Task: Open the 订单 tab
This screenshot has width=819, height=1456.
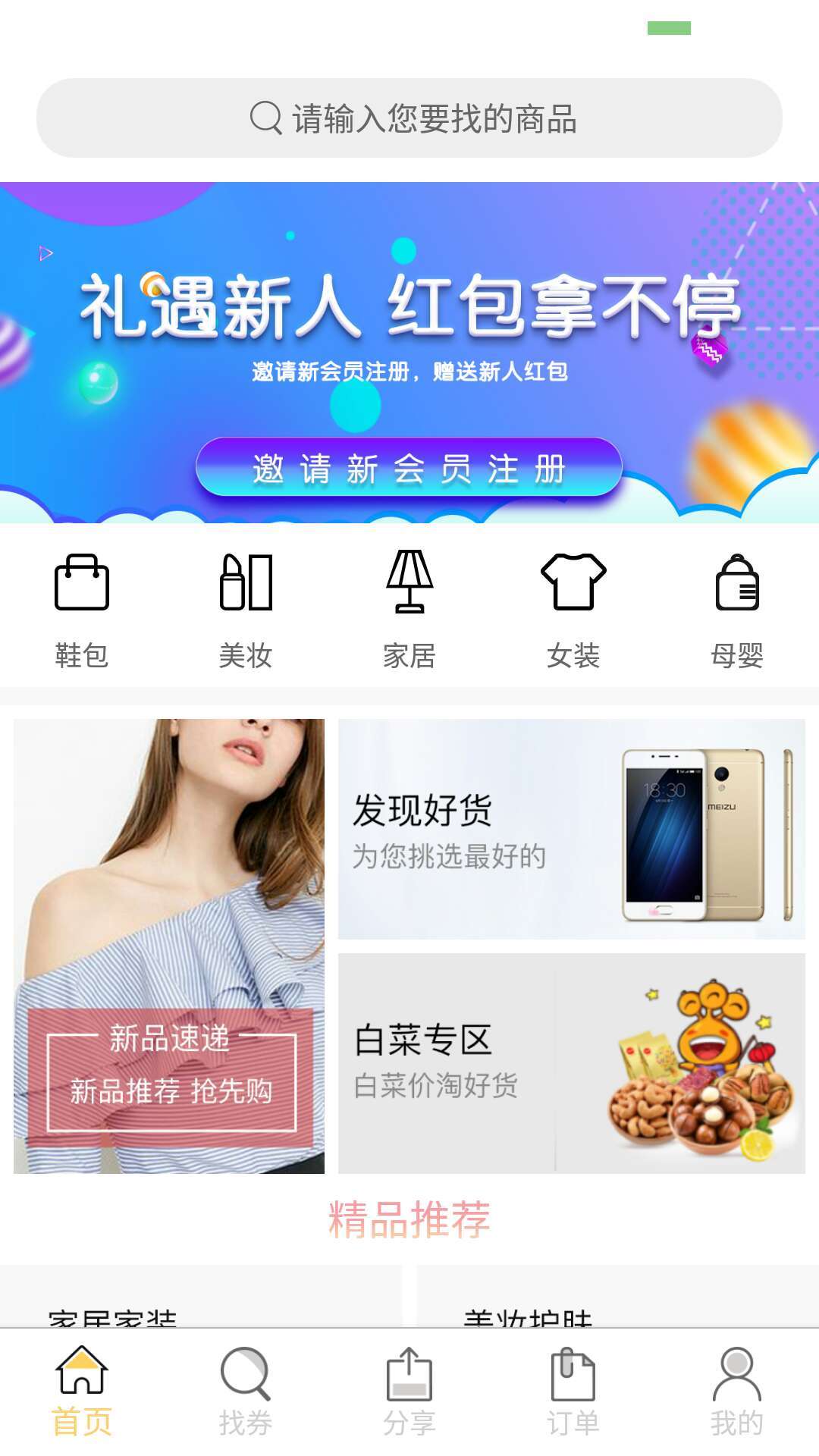Action: click(573, 1392)
